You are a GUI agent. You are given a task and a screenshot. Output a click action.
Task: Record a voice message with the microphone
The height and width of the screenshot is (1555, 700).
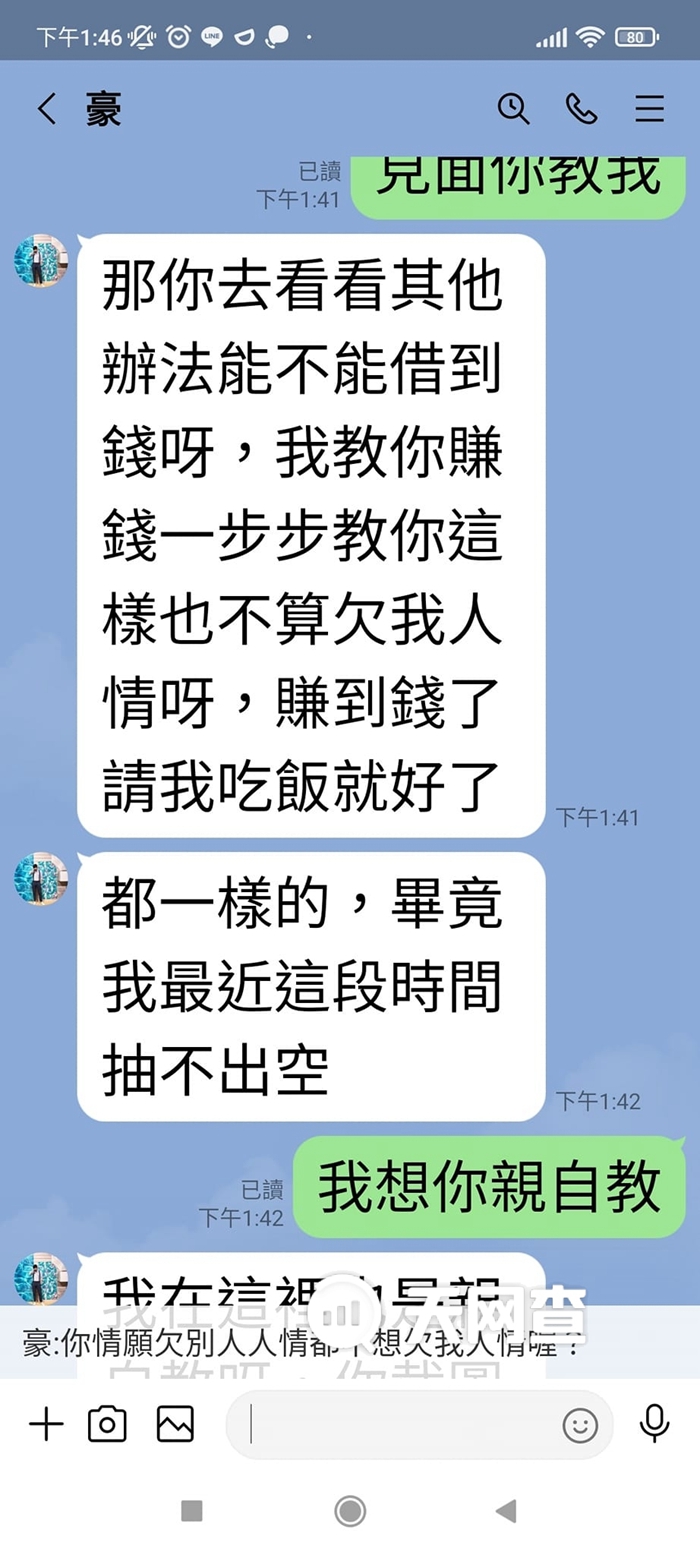(x=654, y=1424)
